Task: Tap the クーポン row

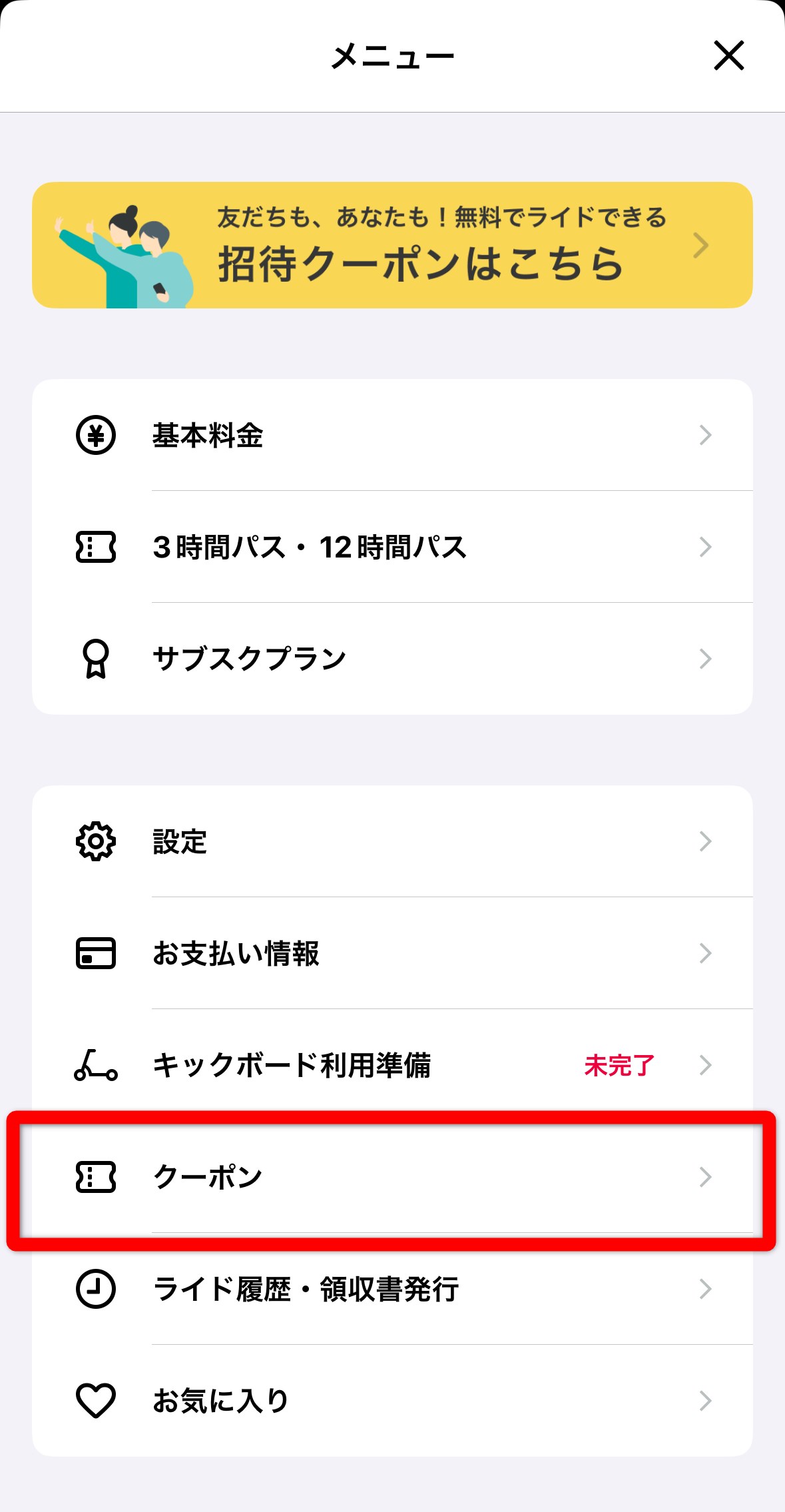Action: pyautogui.click(x=392, y=1177)
